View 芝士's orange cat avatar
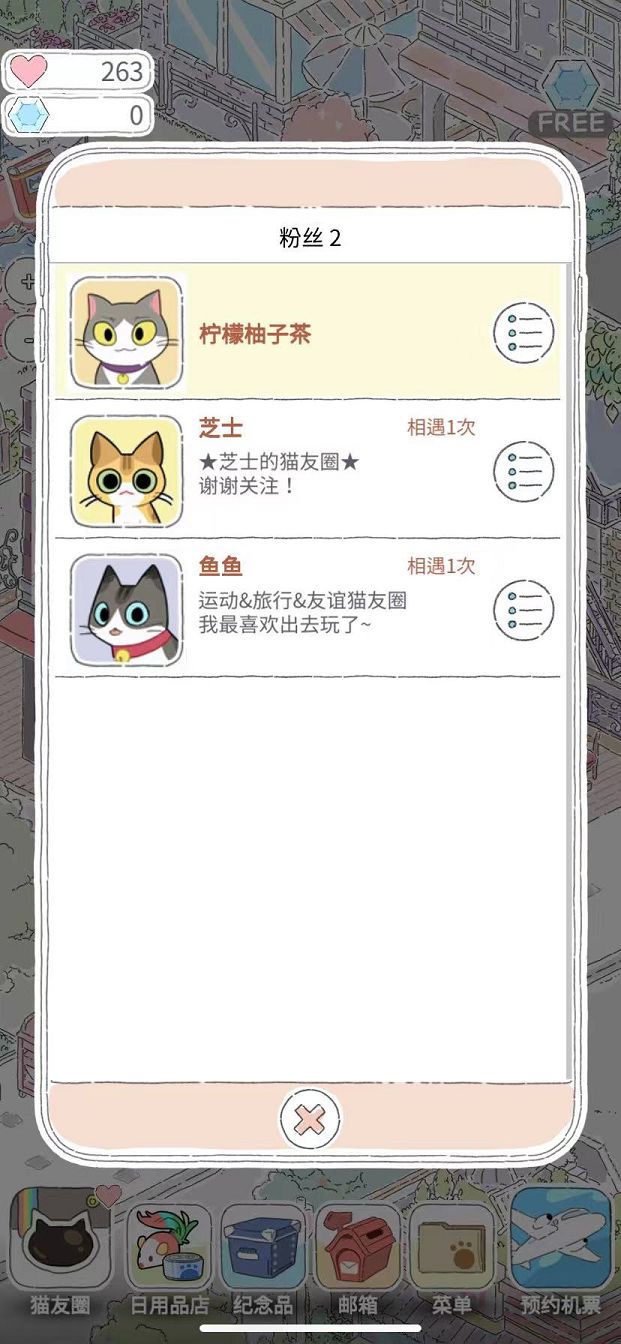Viewport: 621px width, 1344px height. (127, 471)
